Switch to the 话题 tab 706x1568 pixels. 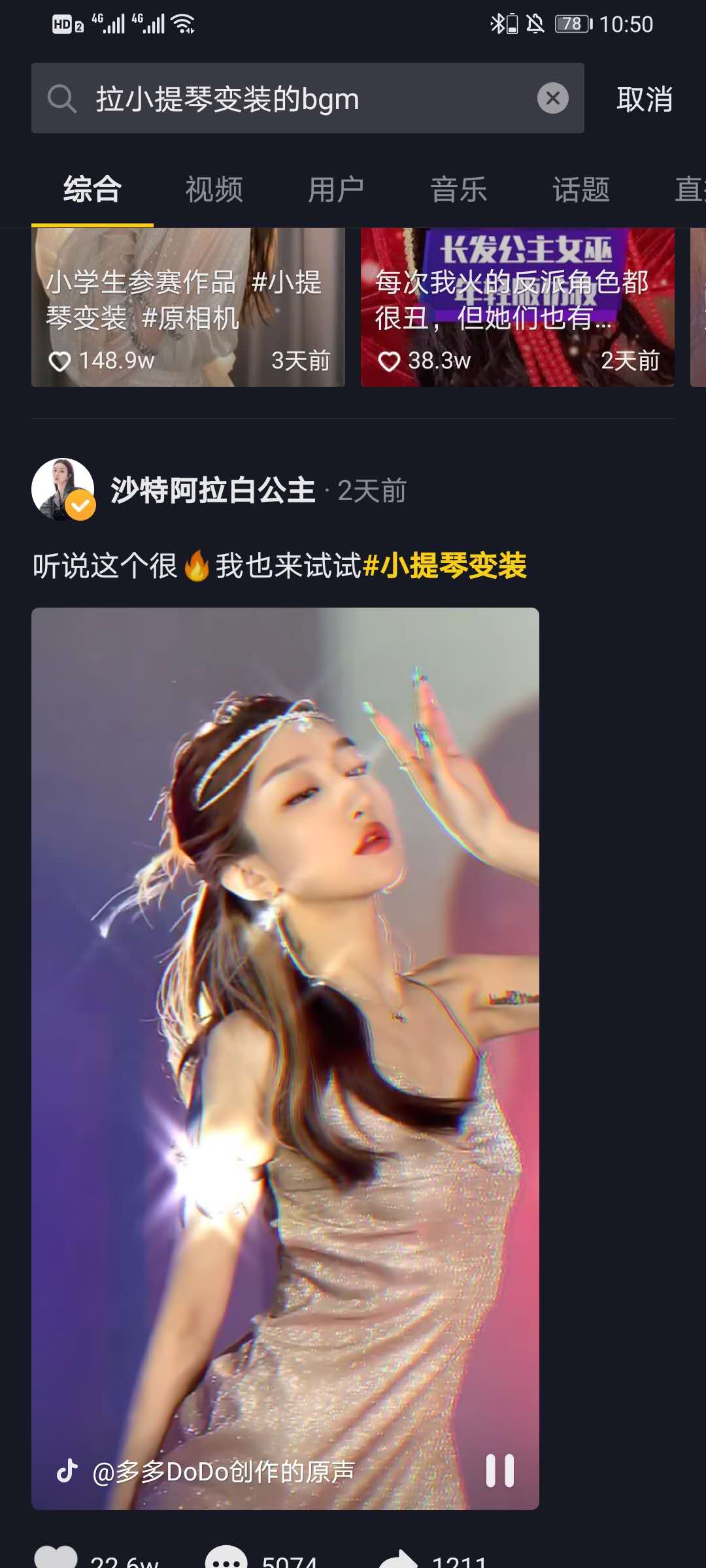point(580,190)
